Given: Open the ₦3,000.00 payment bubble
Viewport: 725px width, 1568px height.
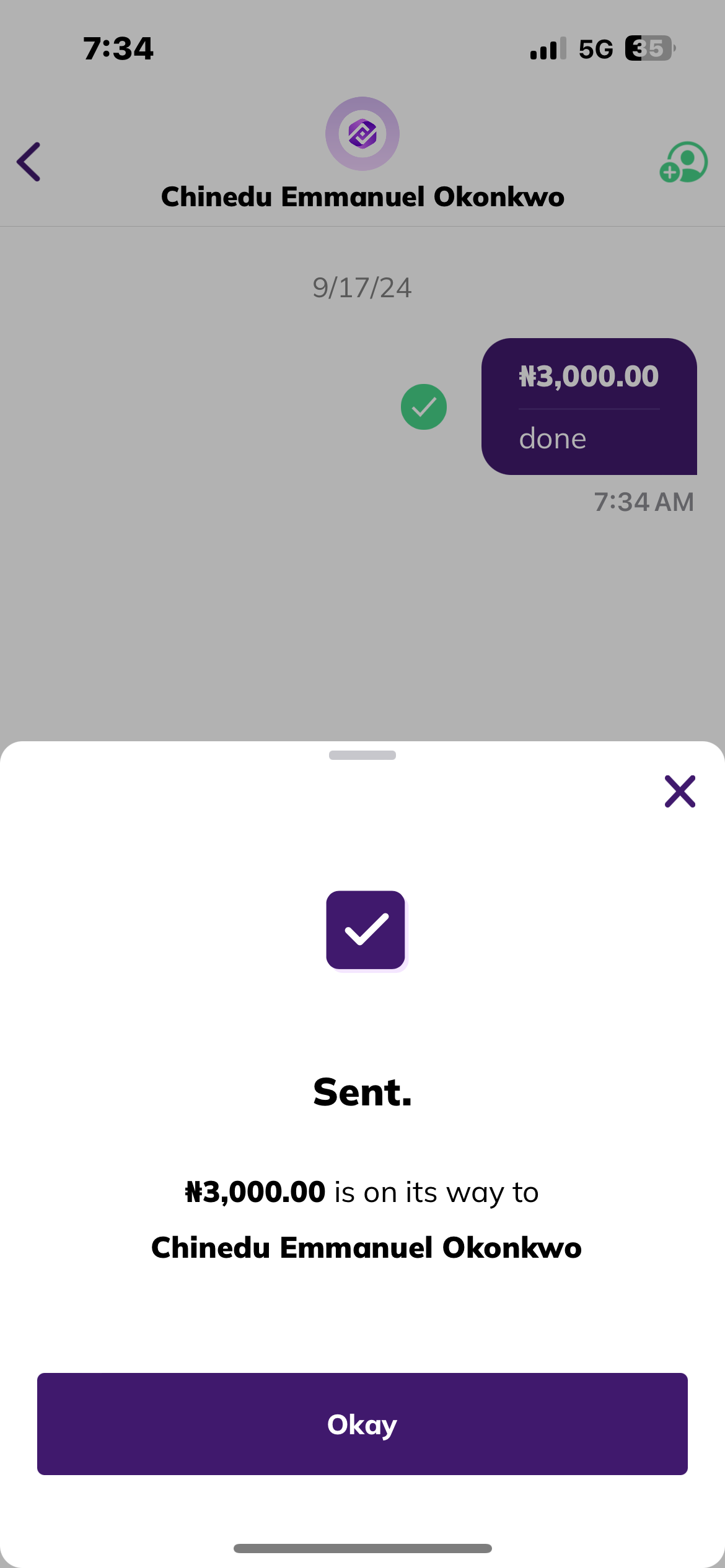Looking at the screenshot, I should pyautogui.click(x=589, y=406).
